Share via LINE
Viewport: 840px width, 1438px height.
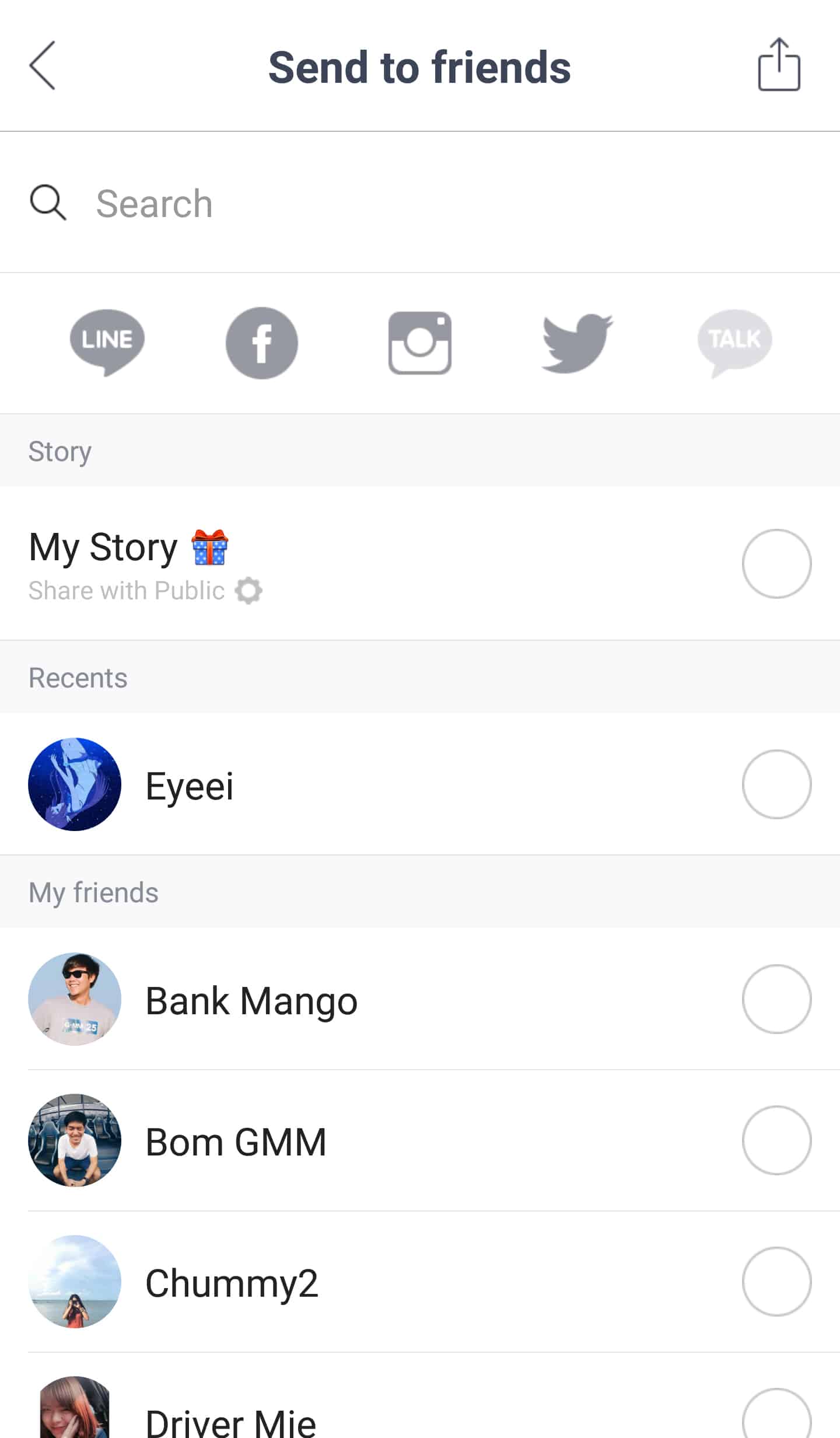(x=107, y=342)
